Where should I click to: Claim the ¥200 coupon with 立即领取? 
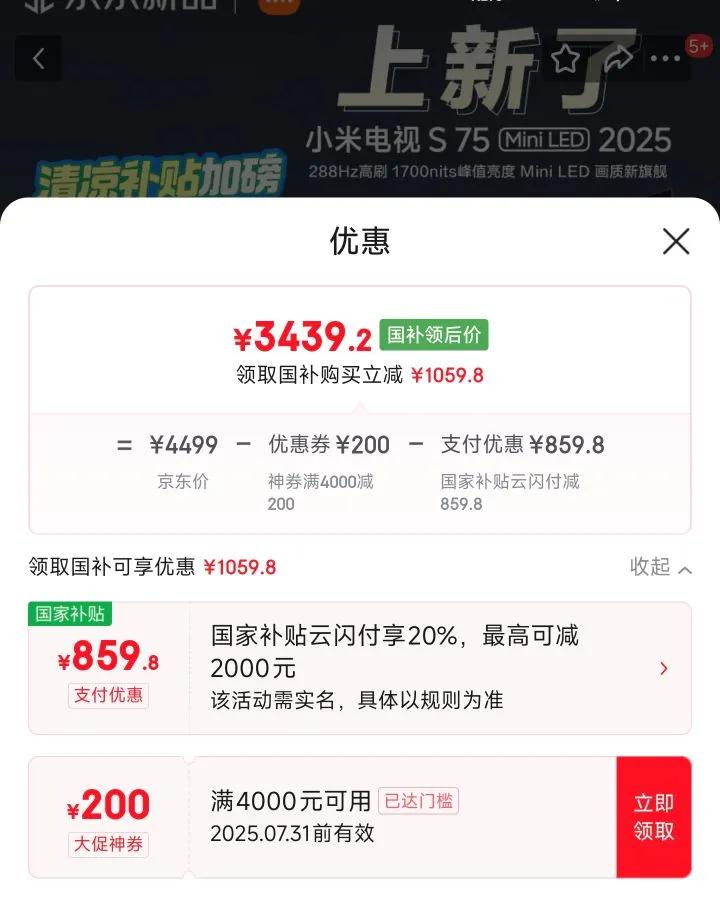pyautogui.click(x=653, y=817)
